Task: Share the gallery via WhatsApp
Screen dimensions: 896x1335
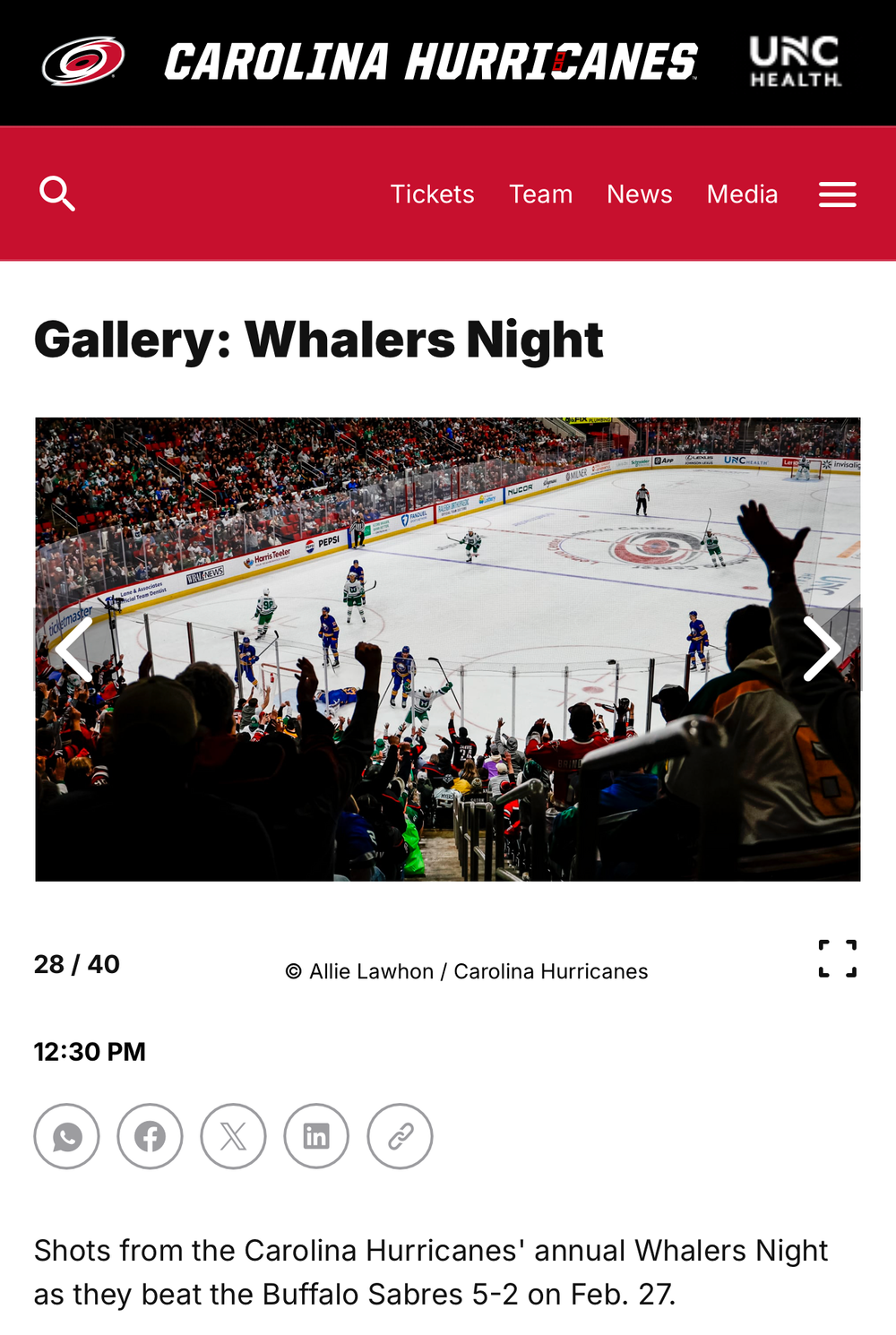Action: (67, 1136)
